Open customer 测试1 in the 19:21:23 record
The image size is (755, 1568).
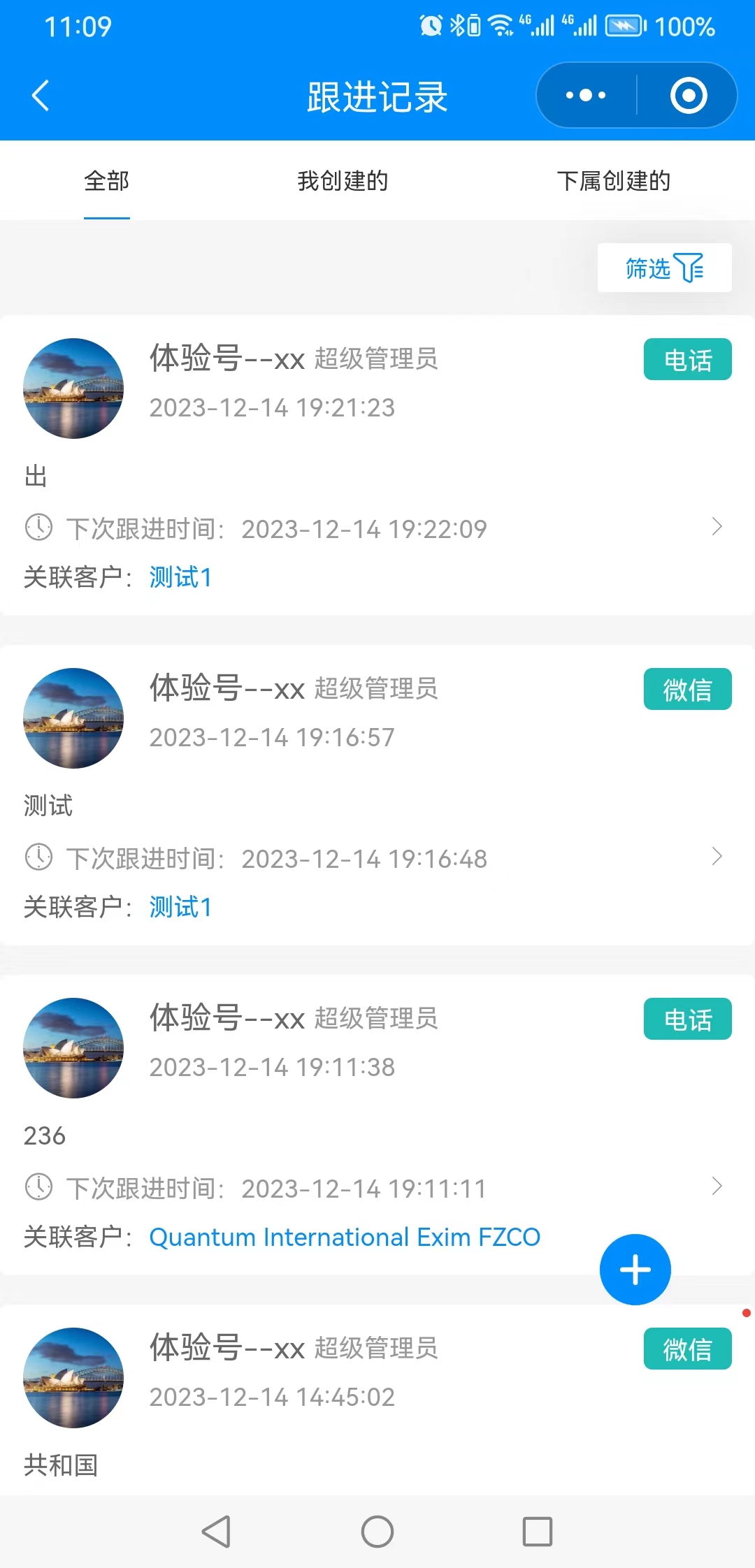tap(180, 577)
